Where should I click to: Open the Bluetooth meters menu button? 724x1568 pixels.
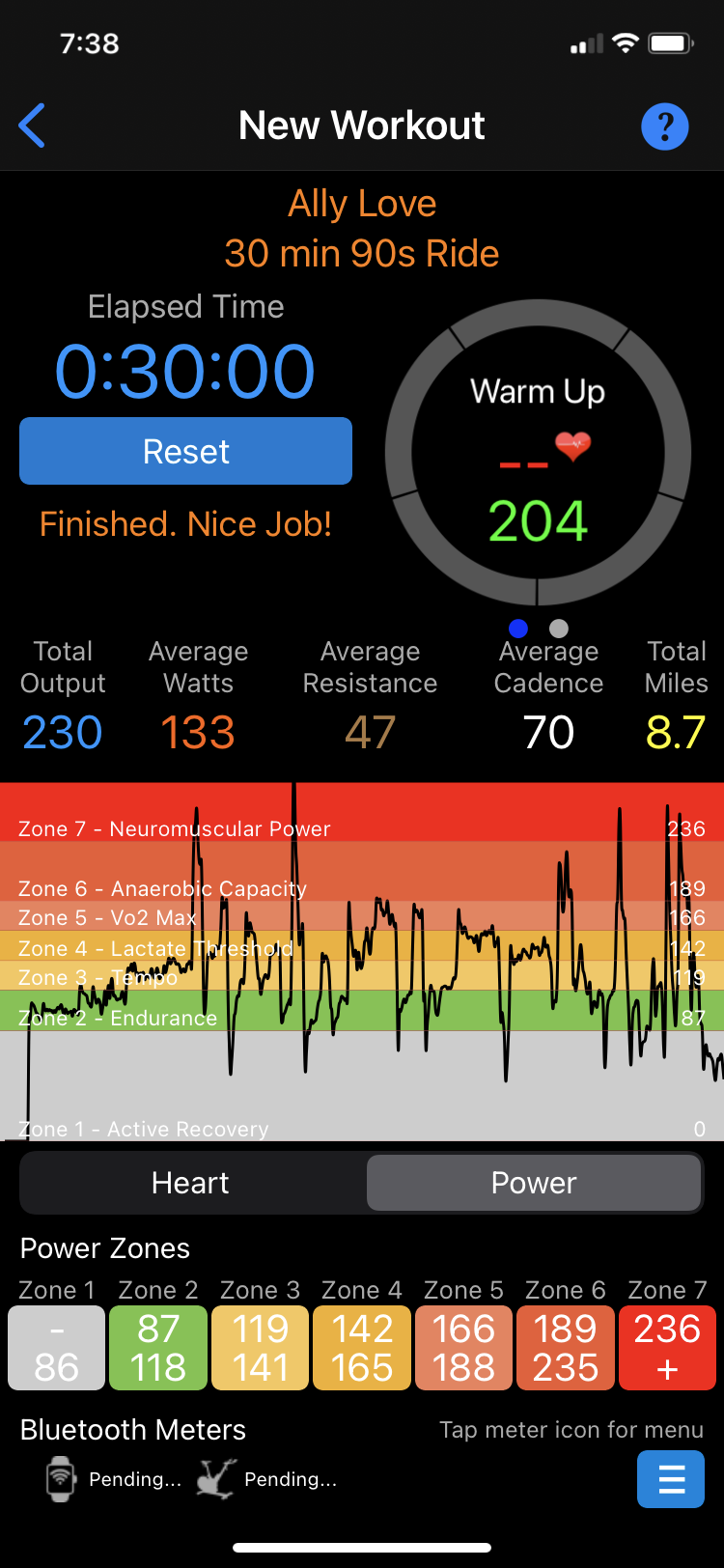671,1479
